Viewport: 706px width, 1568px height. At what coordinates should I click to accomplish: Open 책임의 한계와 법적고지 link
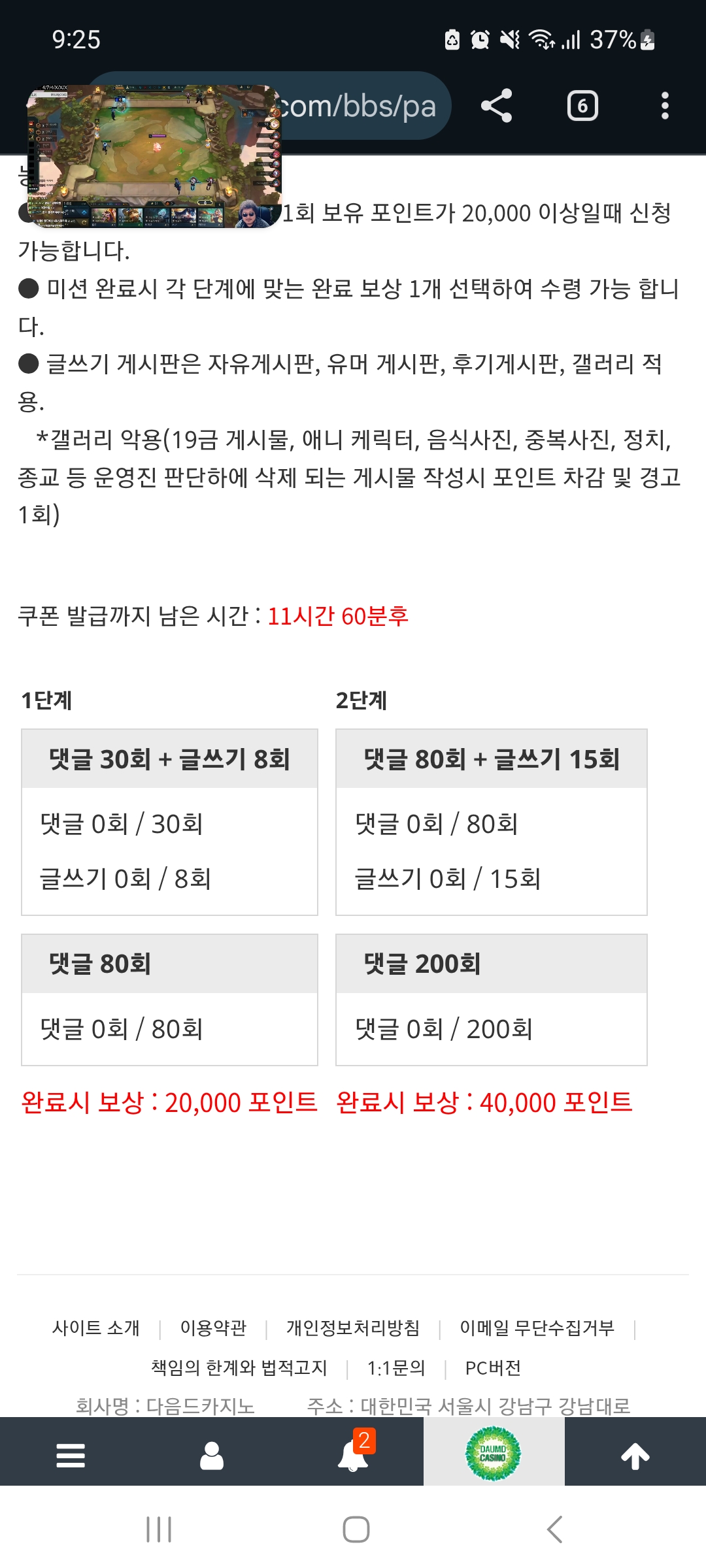[x=239, y=1368]
